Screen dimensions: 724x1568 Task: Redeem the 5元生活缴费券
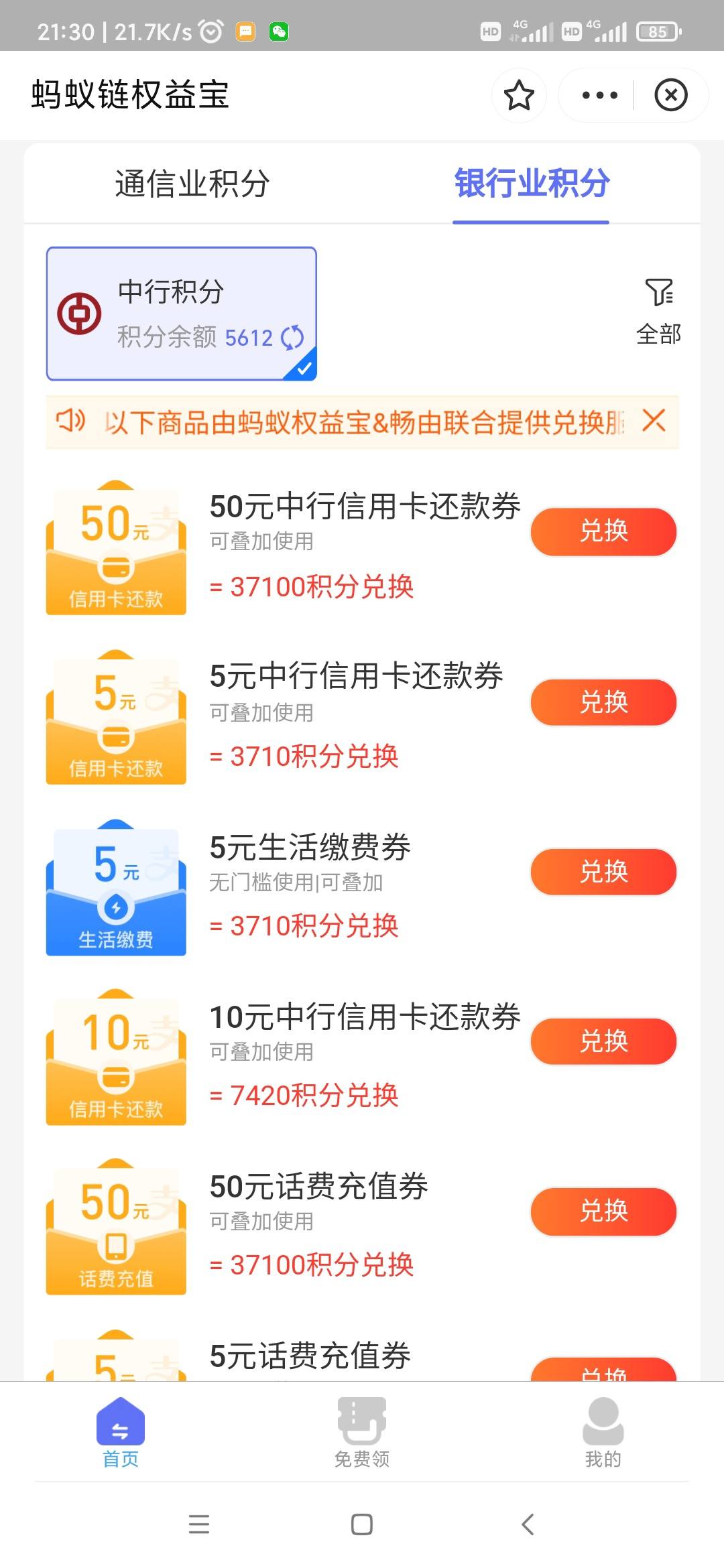tap(603, 872)
